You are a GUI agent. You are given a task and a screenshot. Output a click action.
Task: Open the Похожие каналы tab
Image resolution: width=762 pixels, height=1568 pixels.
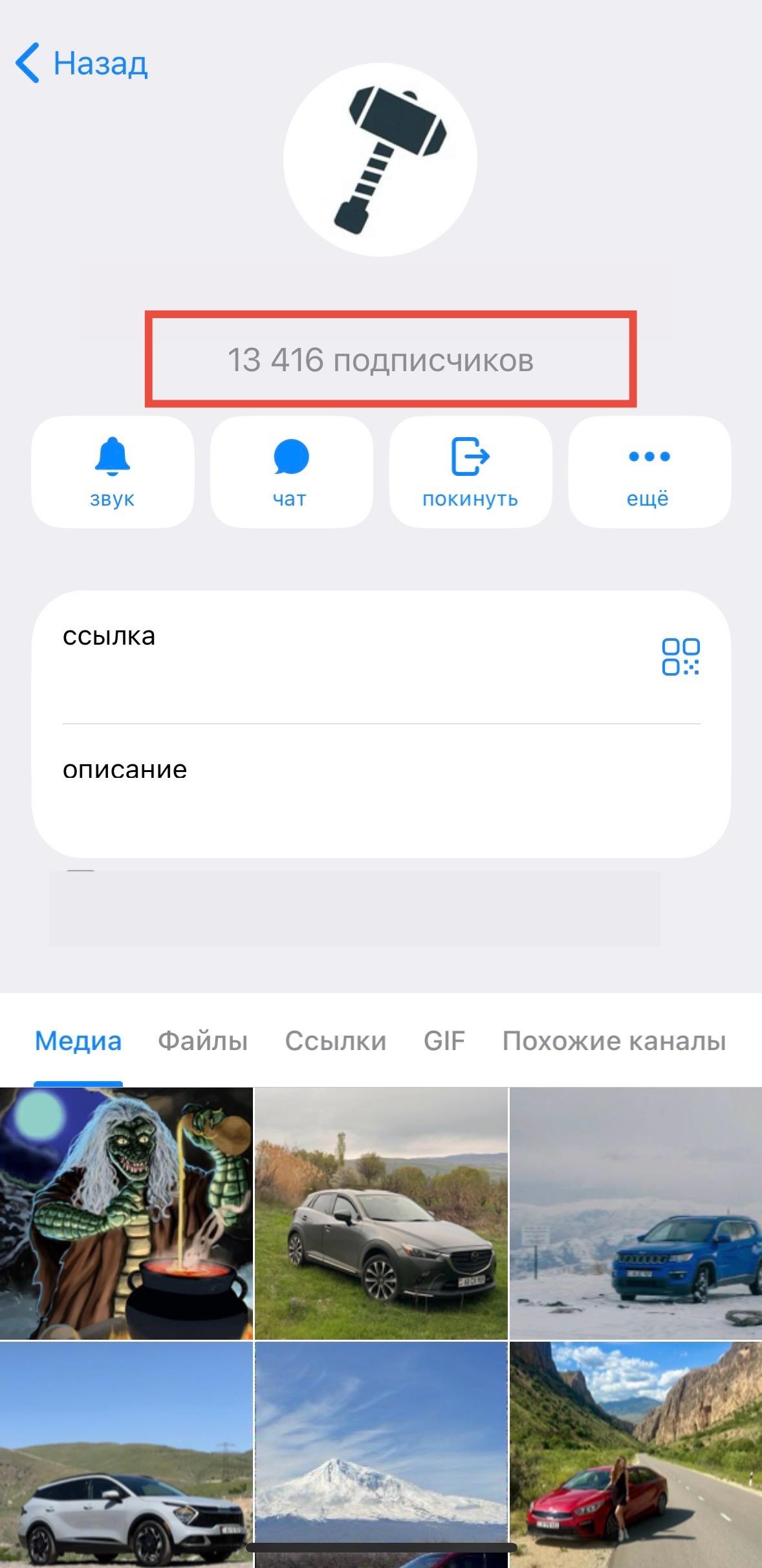point(613,1040)
